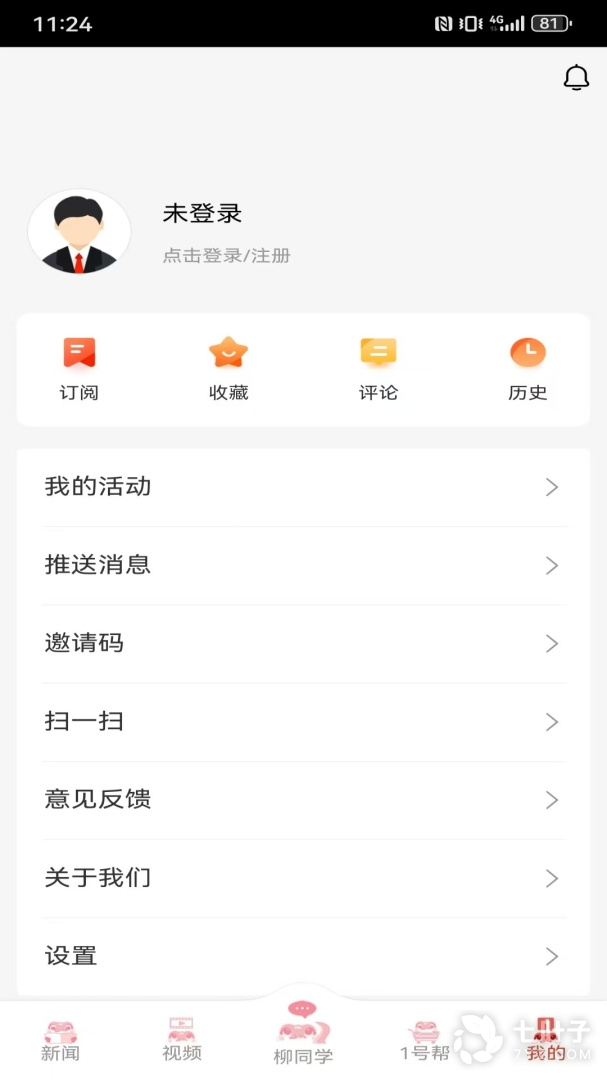Select the 我的 tab

point(546,1041)
